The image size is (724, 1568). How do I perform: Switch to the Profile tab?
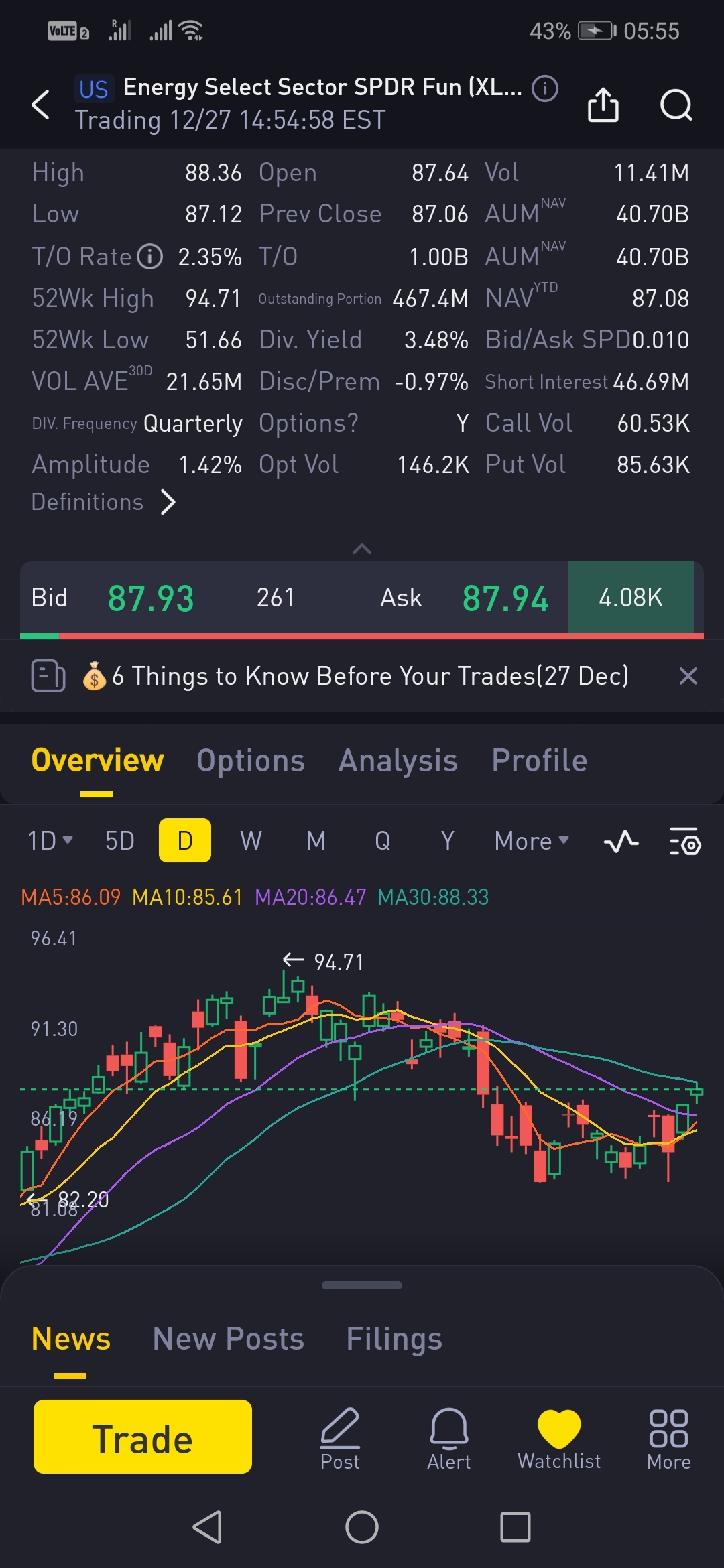point(539,761)
